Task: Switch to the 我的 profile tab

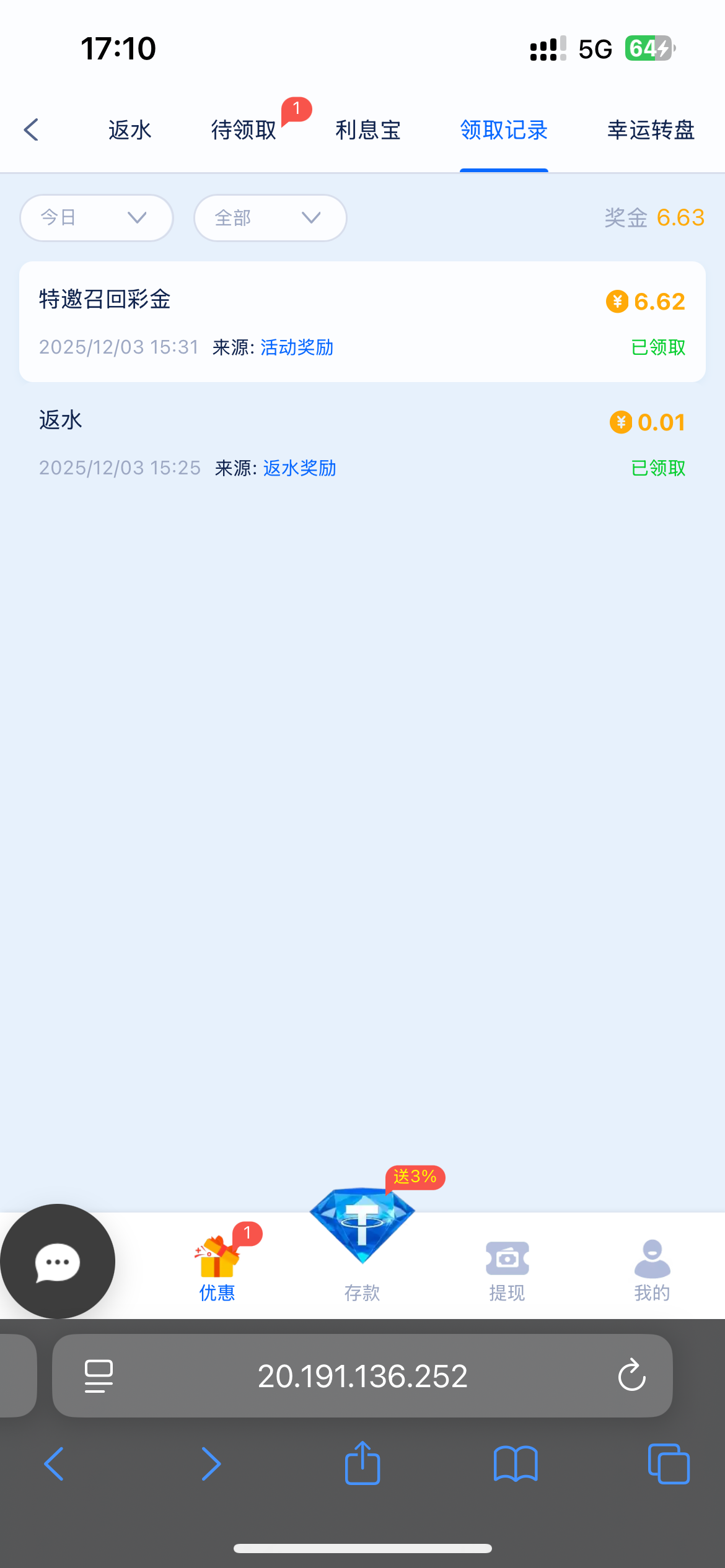Action: click(652, 1270)
